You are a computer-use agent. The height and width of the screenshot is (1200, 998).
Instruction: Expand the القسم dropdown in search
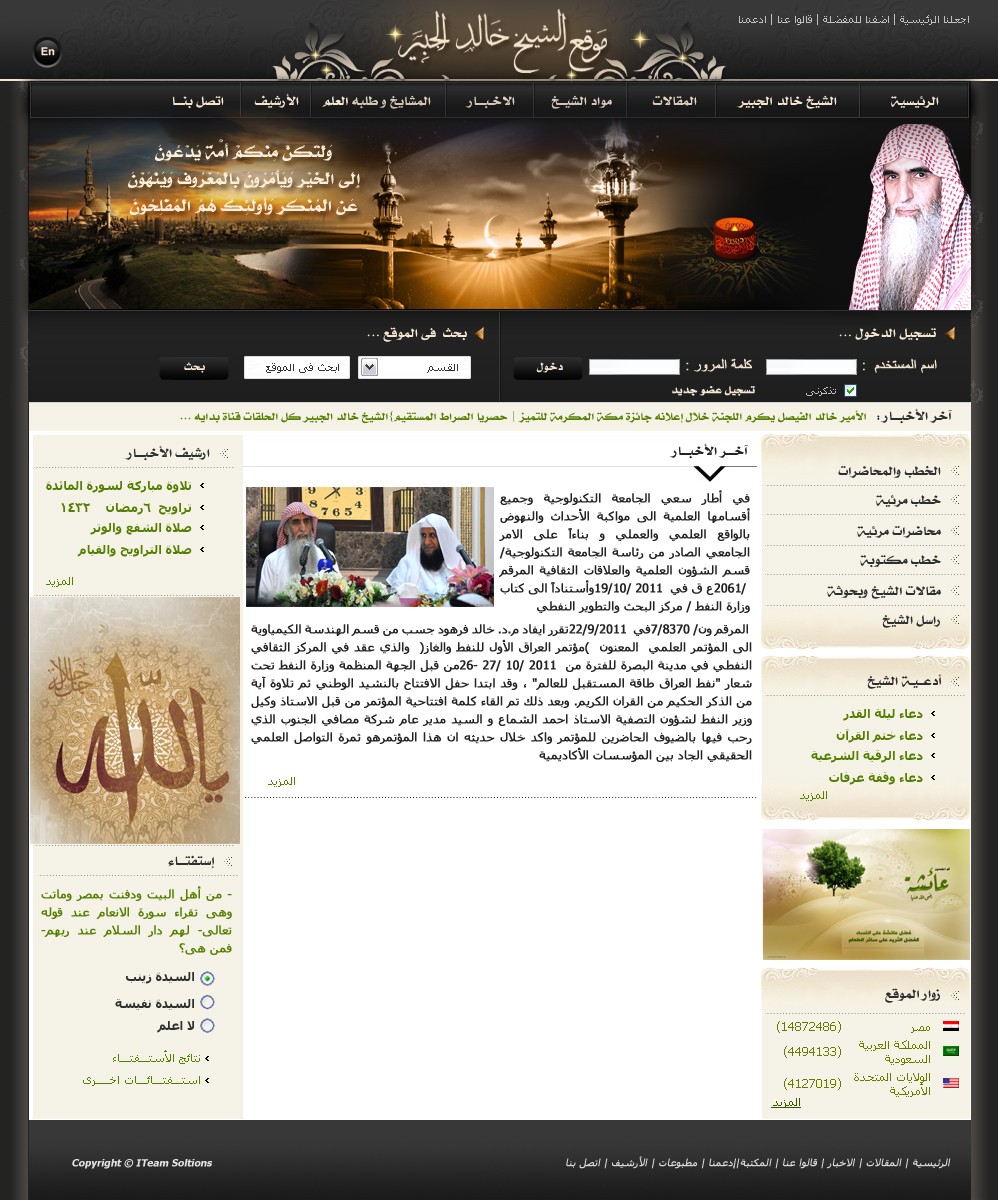pyautogui.click(x=369, y=367)
